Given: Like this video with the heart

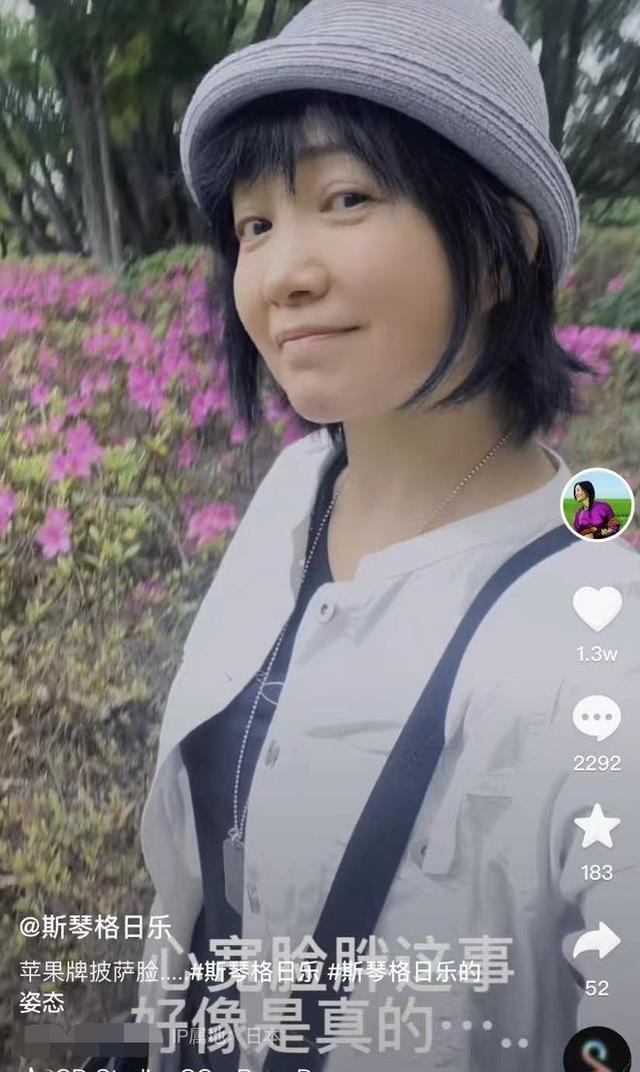Looking at the screenshot, I should click(x=597, y=607).
